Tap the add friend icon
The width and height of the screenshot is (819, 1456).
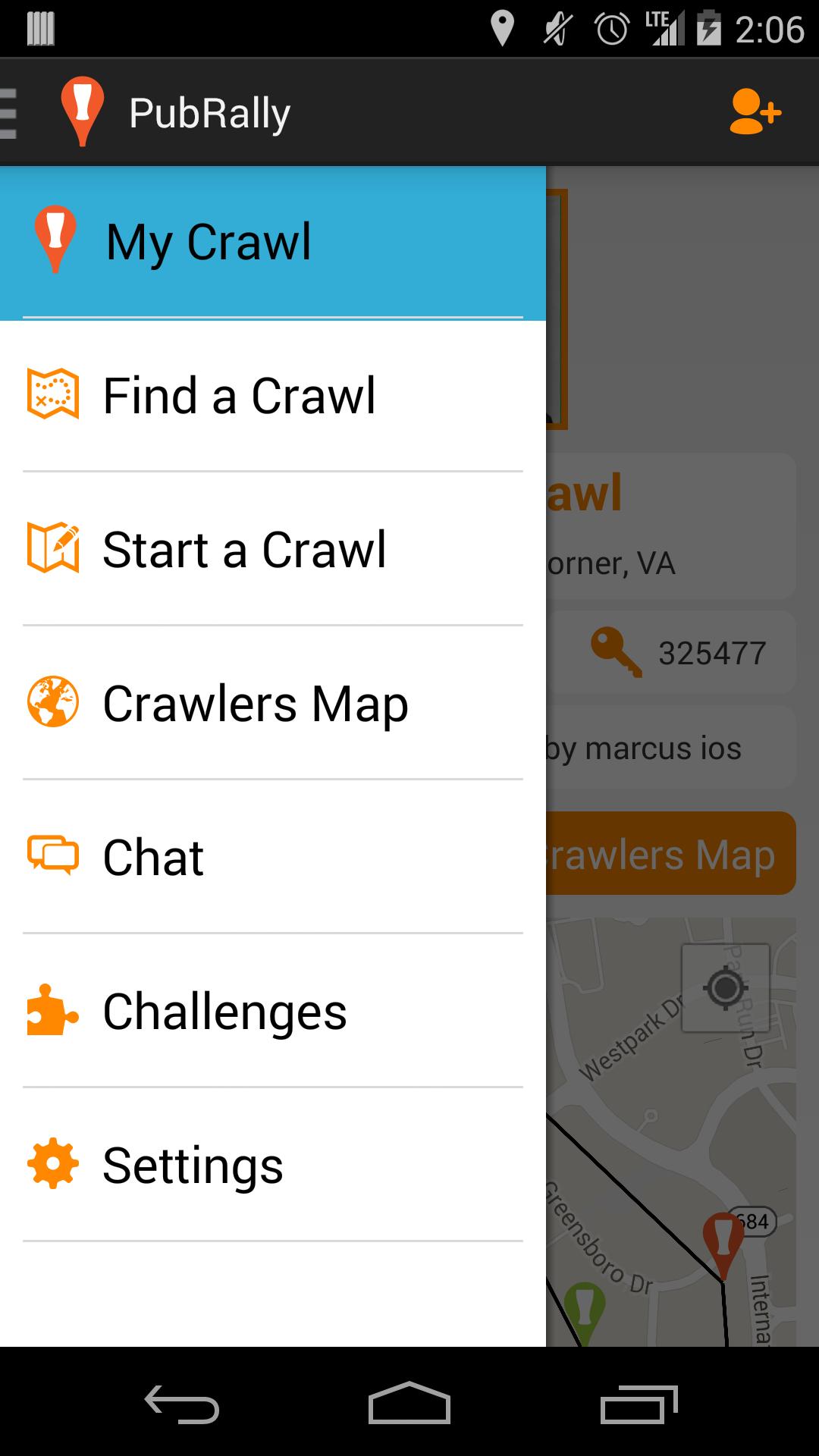755,112
